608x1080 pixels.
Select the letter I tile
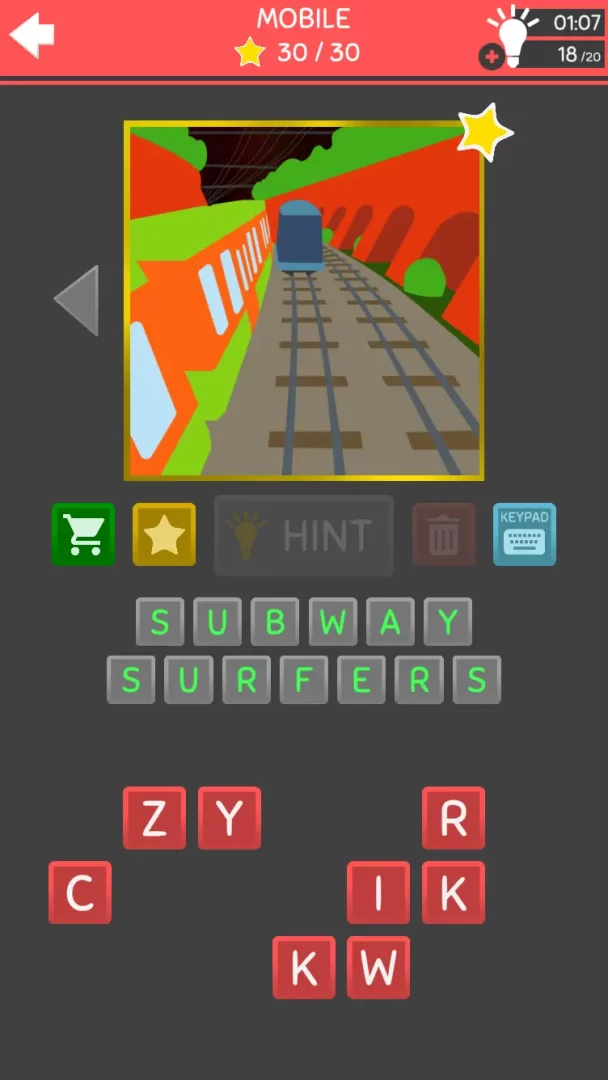tap(378, 893)
